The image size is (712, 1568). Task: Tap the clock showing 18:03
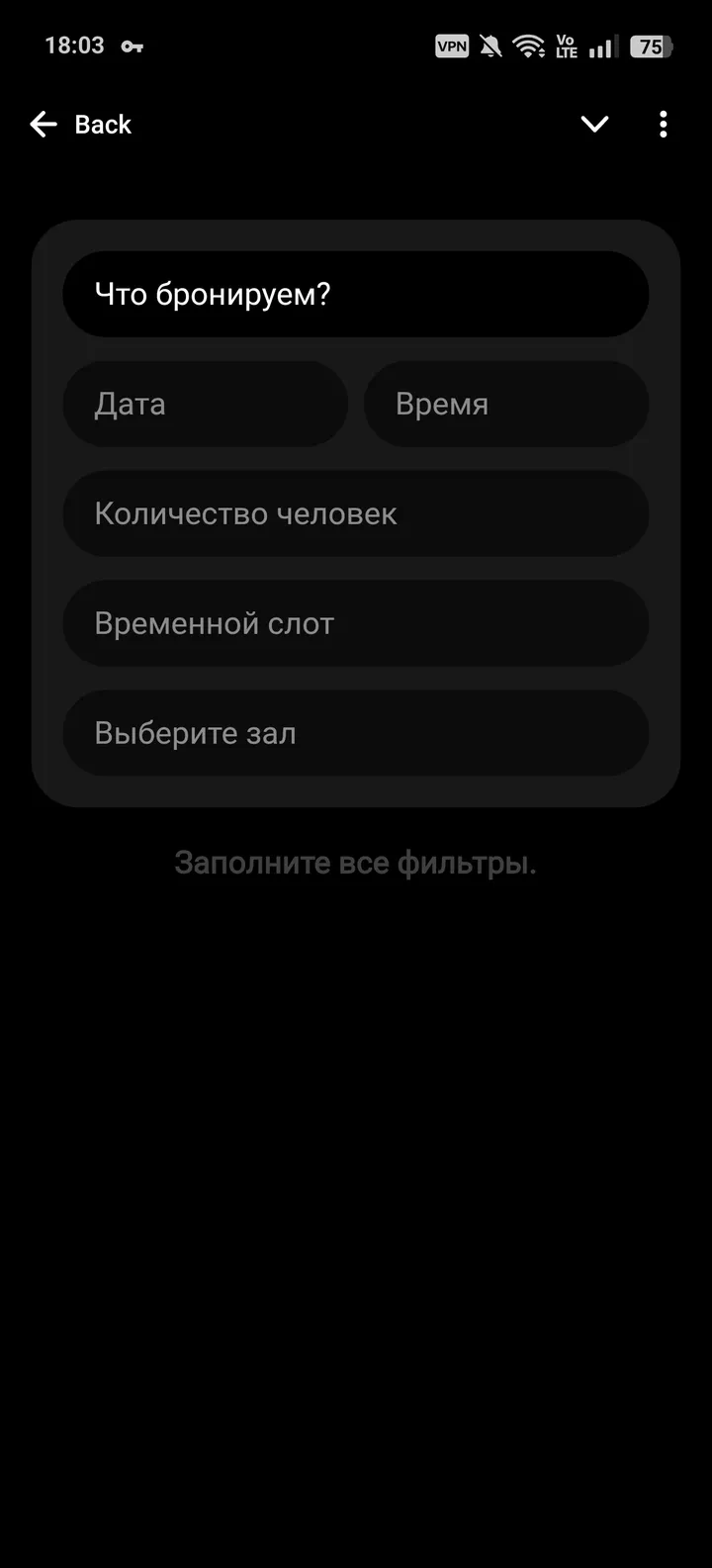[x=72, y=46]
